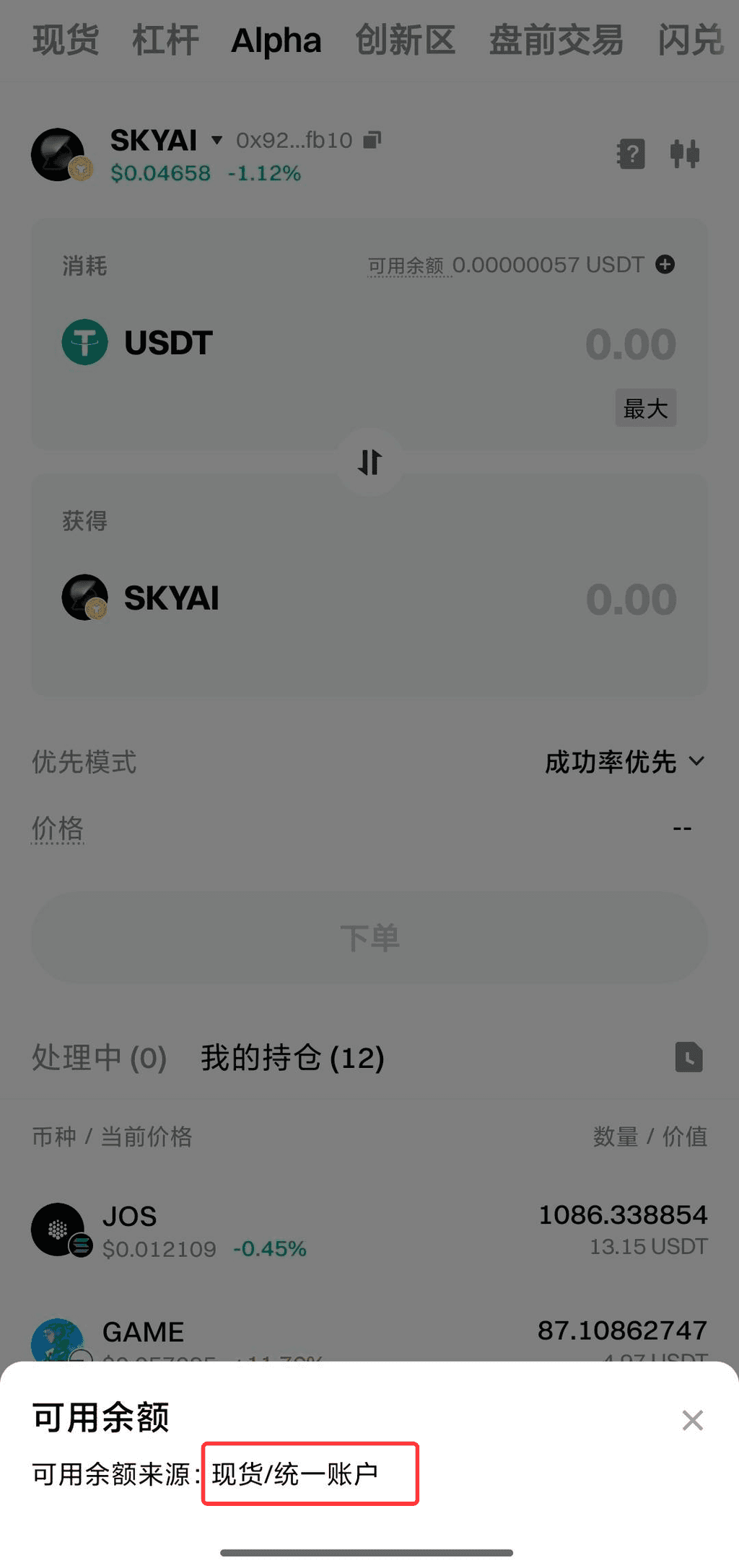Viewport: 739px width, 1568px height.
Task: Show the 处理中 (0) orders list
Action: pyautogui.click(x=99, y=1058)
